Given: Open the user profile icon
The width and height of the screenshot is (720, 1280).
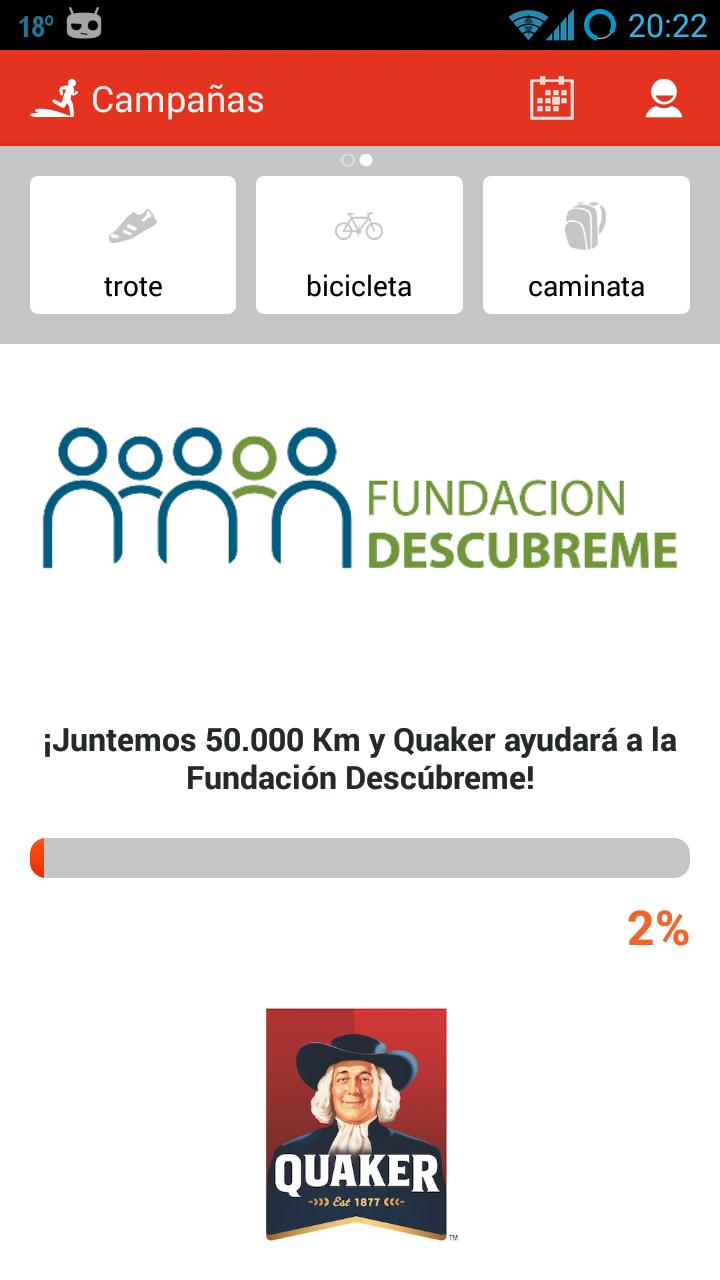Looking at the screenshot, I should coord(663,99).
